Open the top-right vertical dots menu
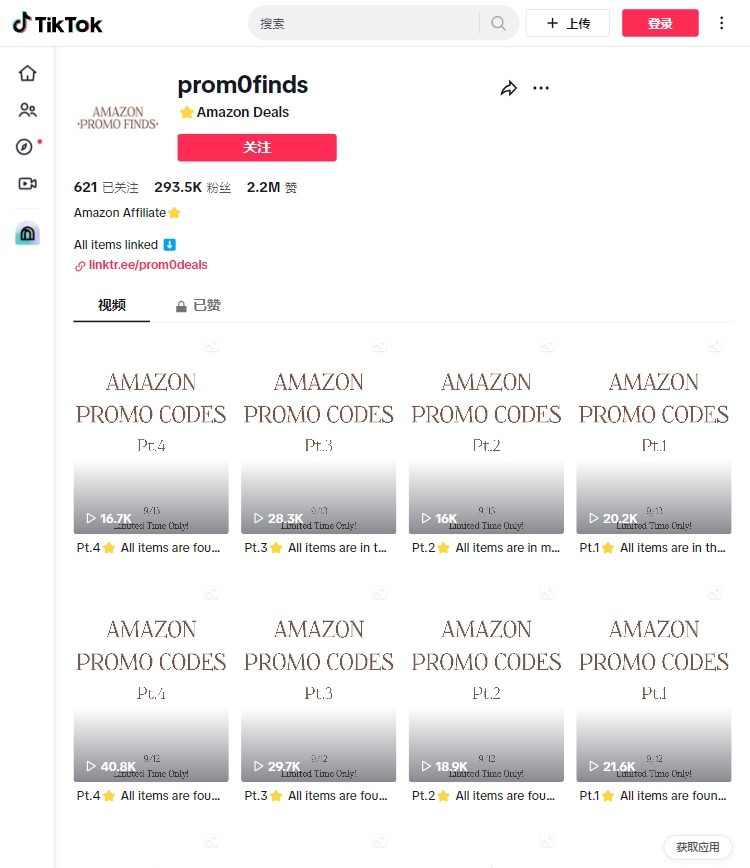 pyautogui.click(x=722, y=23)
